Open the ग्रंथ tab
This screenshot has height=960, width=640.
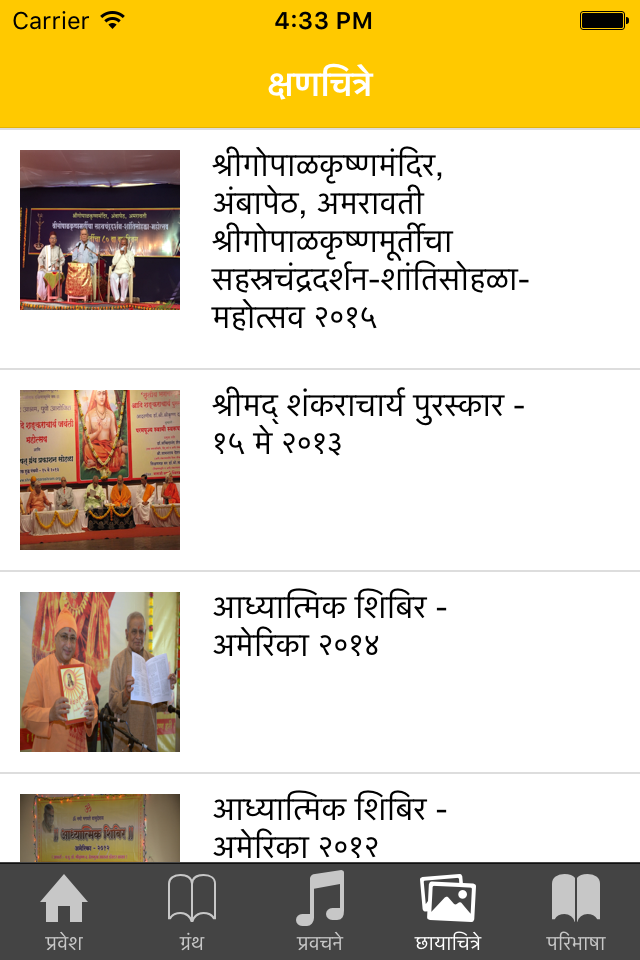[x=192, y=911]
